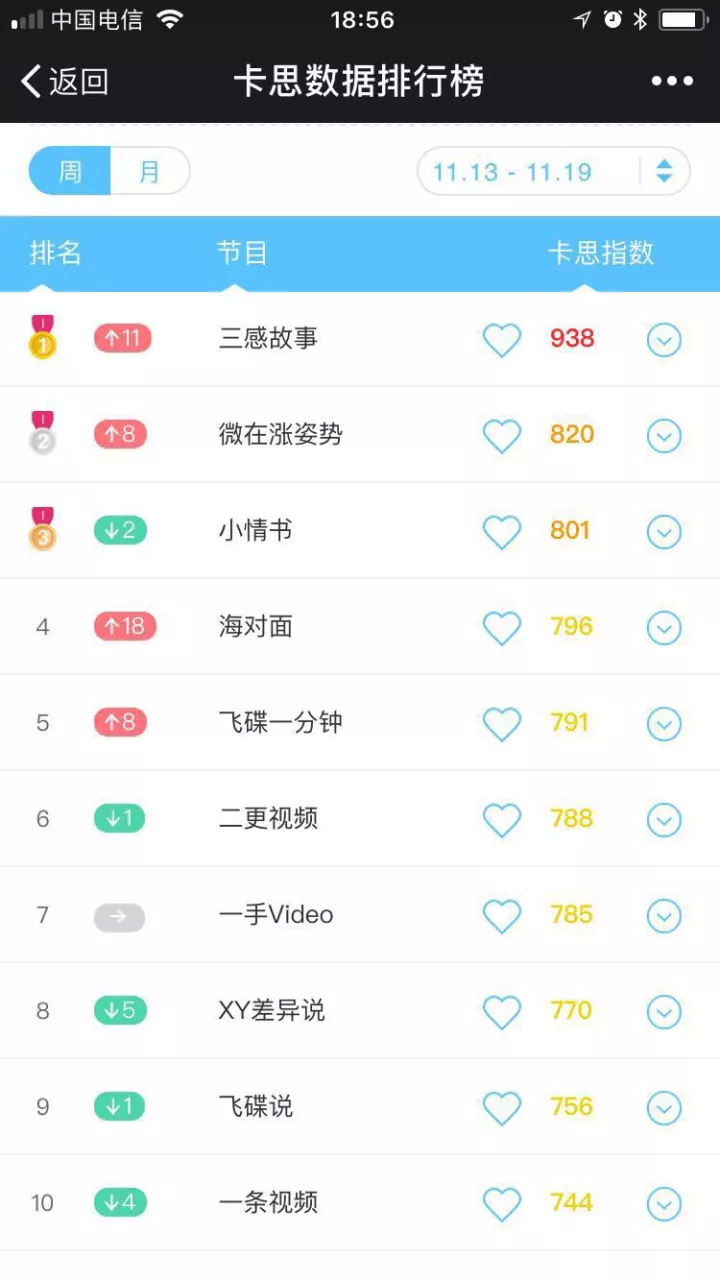Sort by the 卡思指数 column header
720x1281 pixels.
[x=600, y=253]
